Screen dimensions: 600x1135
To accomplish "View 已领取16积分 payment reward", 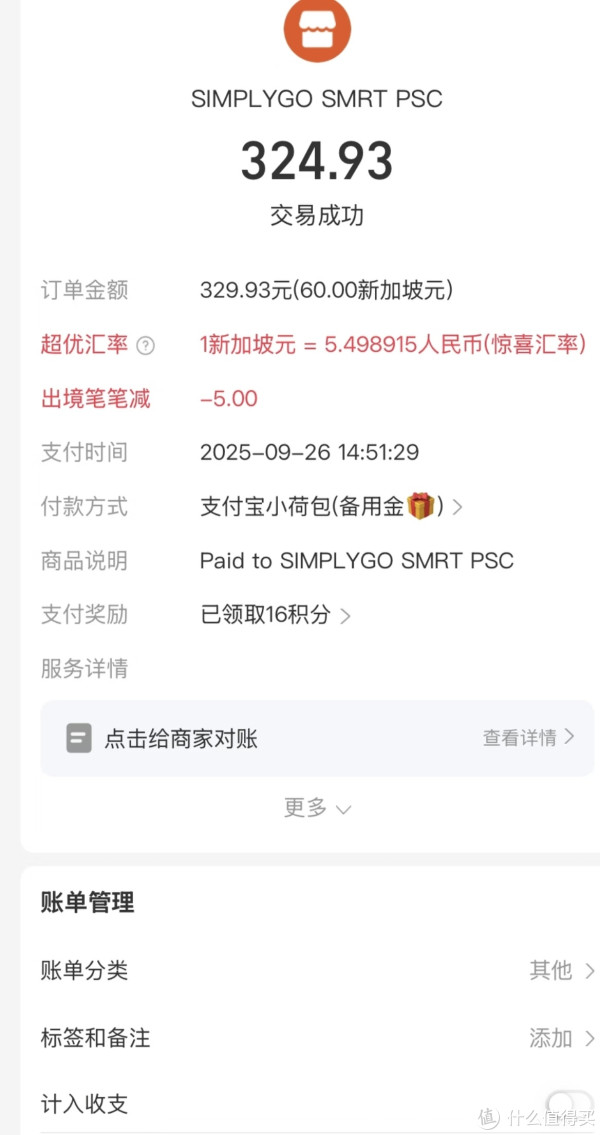I will click(275, 615).
